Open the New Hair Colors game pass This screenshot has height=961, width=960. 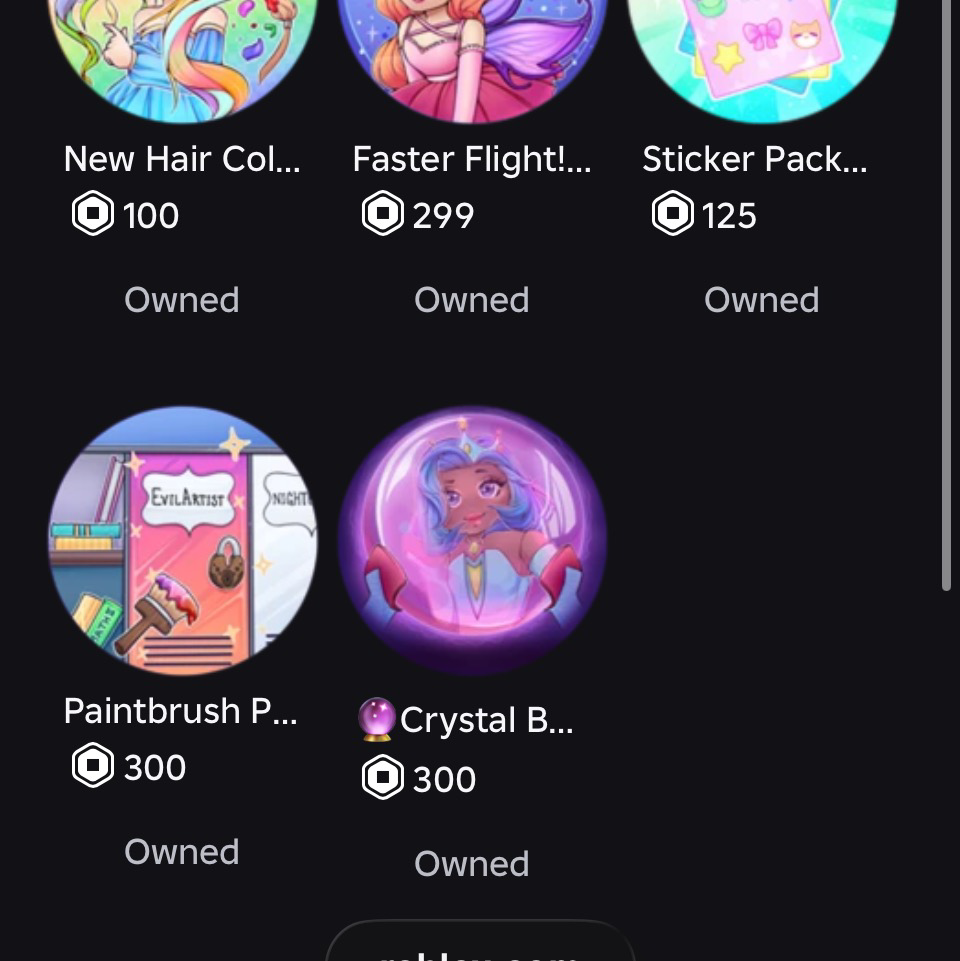(x=182, y=60)
